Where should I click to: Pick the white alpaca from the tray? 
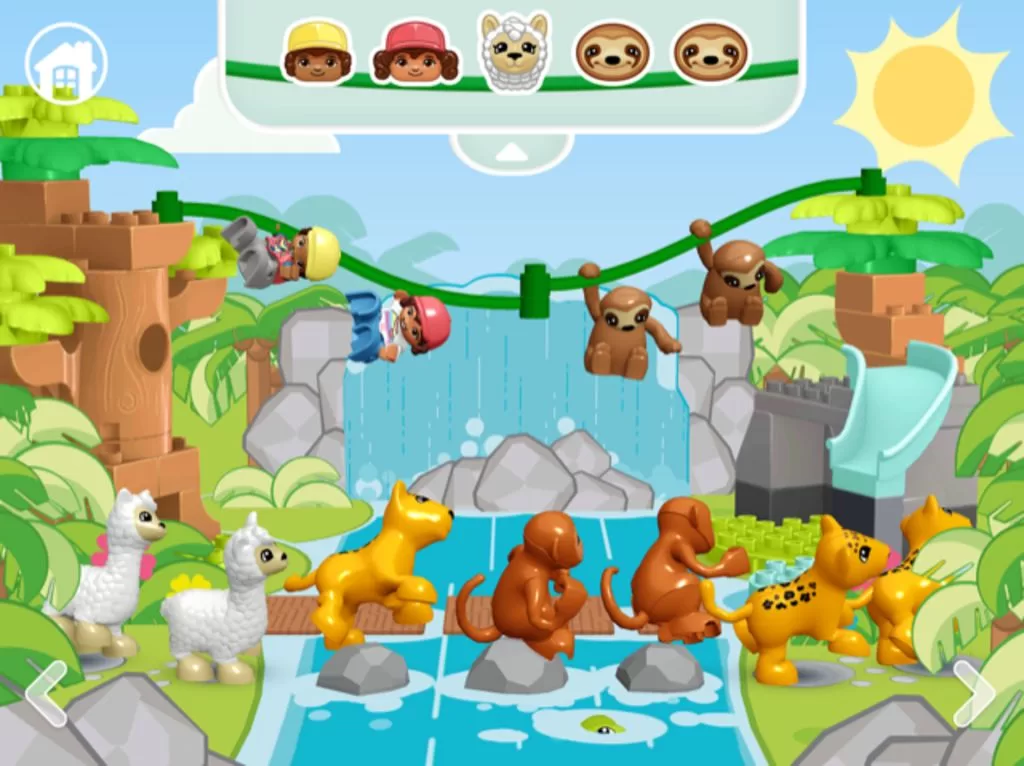pos(514,52)
